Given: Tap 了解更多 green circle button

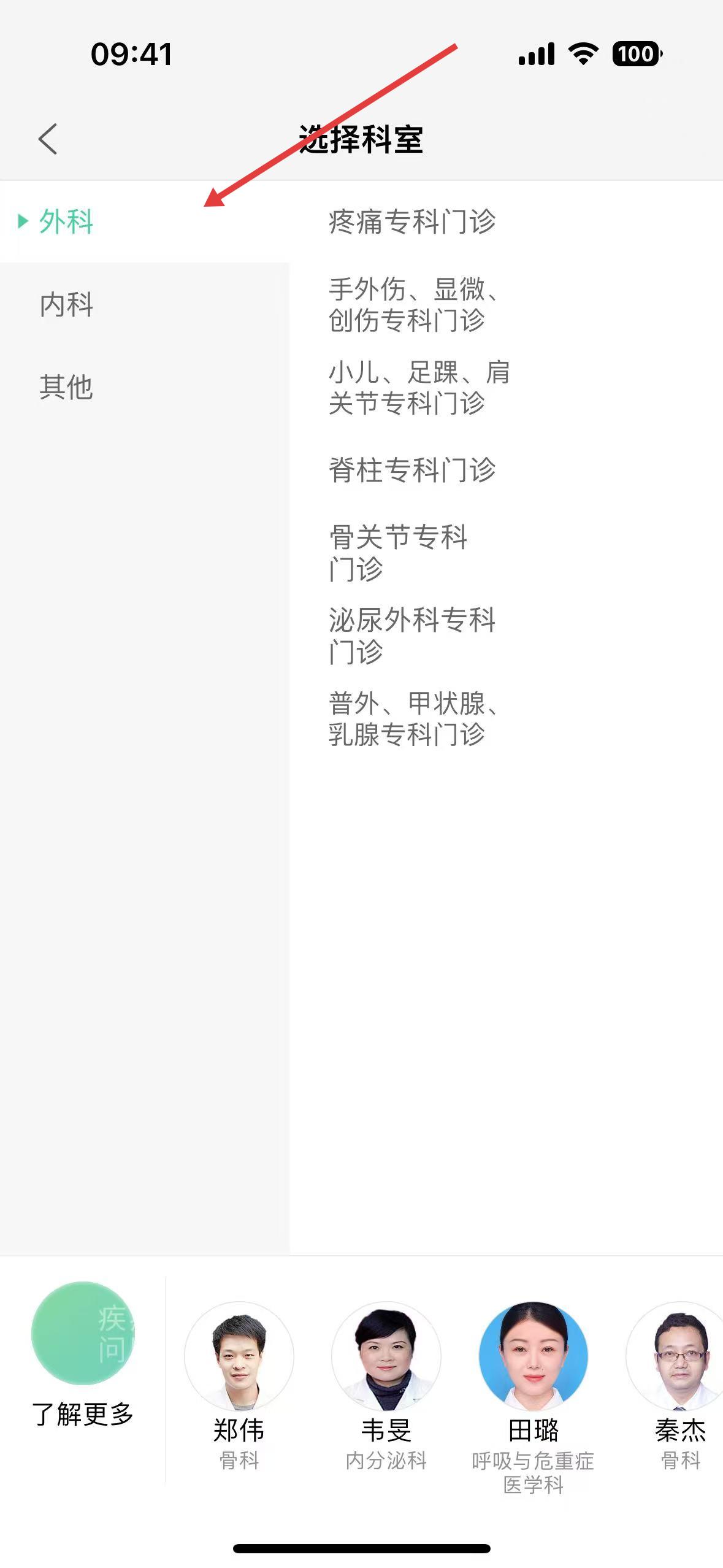Looking at the screenshot, I should pyautogui.click(x=83, y=1333).
